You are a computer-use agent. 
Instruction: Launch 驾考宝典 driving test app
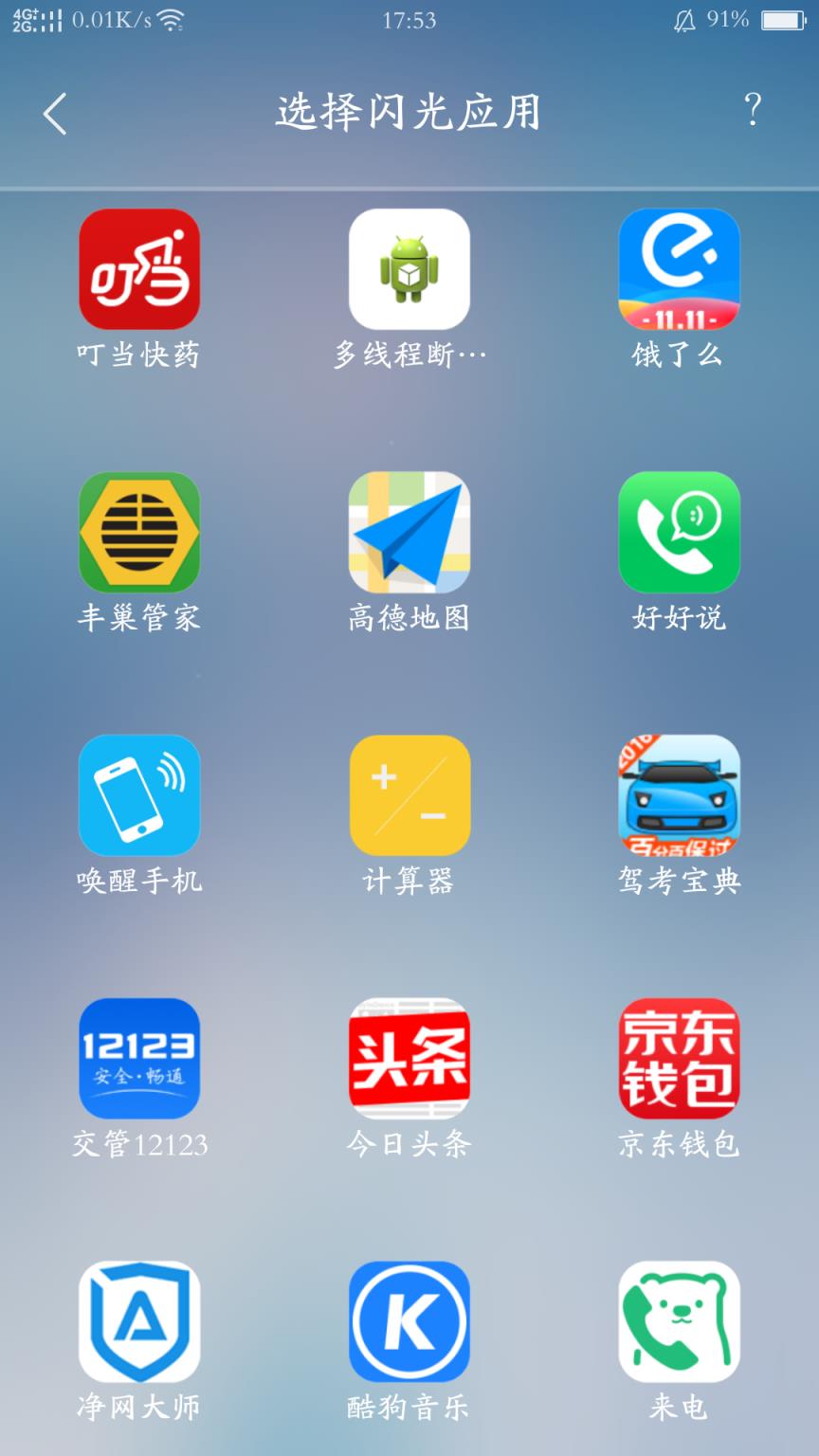coord(679,795)
